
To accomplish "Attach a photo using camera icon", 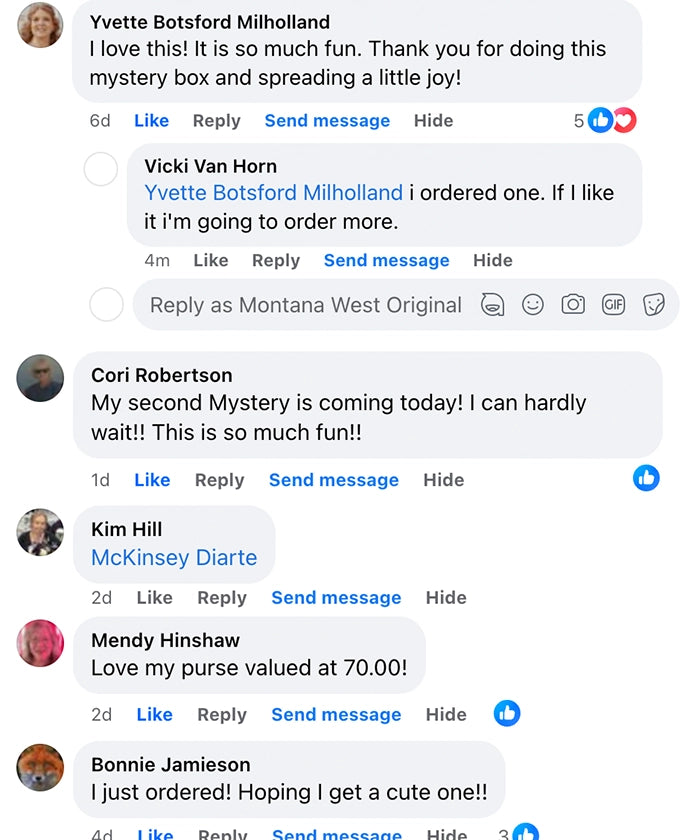I will (x=573, y=305).
